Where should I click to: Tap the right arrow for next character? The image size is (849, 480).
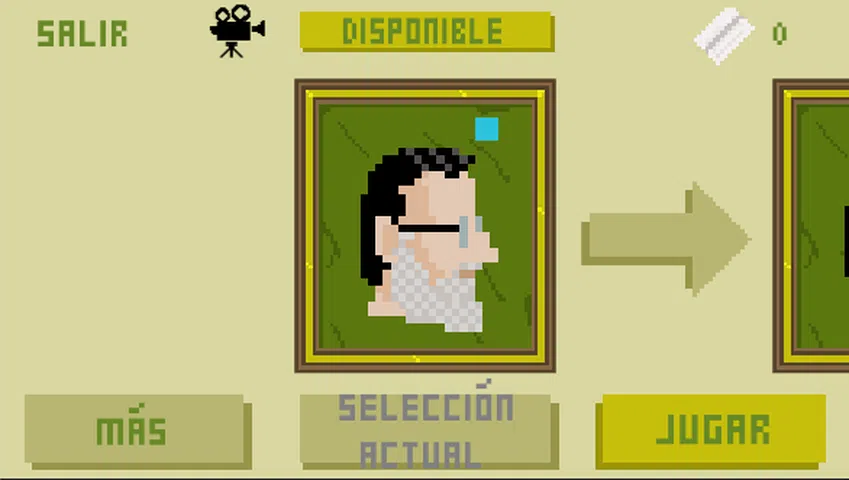point(665,239)
